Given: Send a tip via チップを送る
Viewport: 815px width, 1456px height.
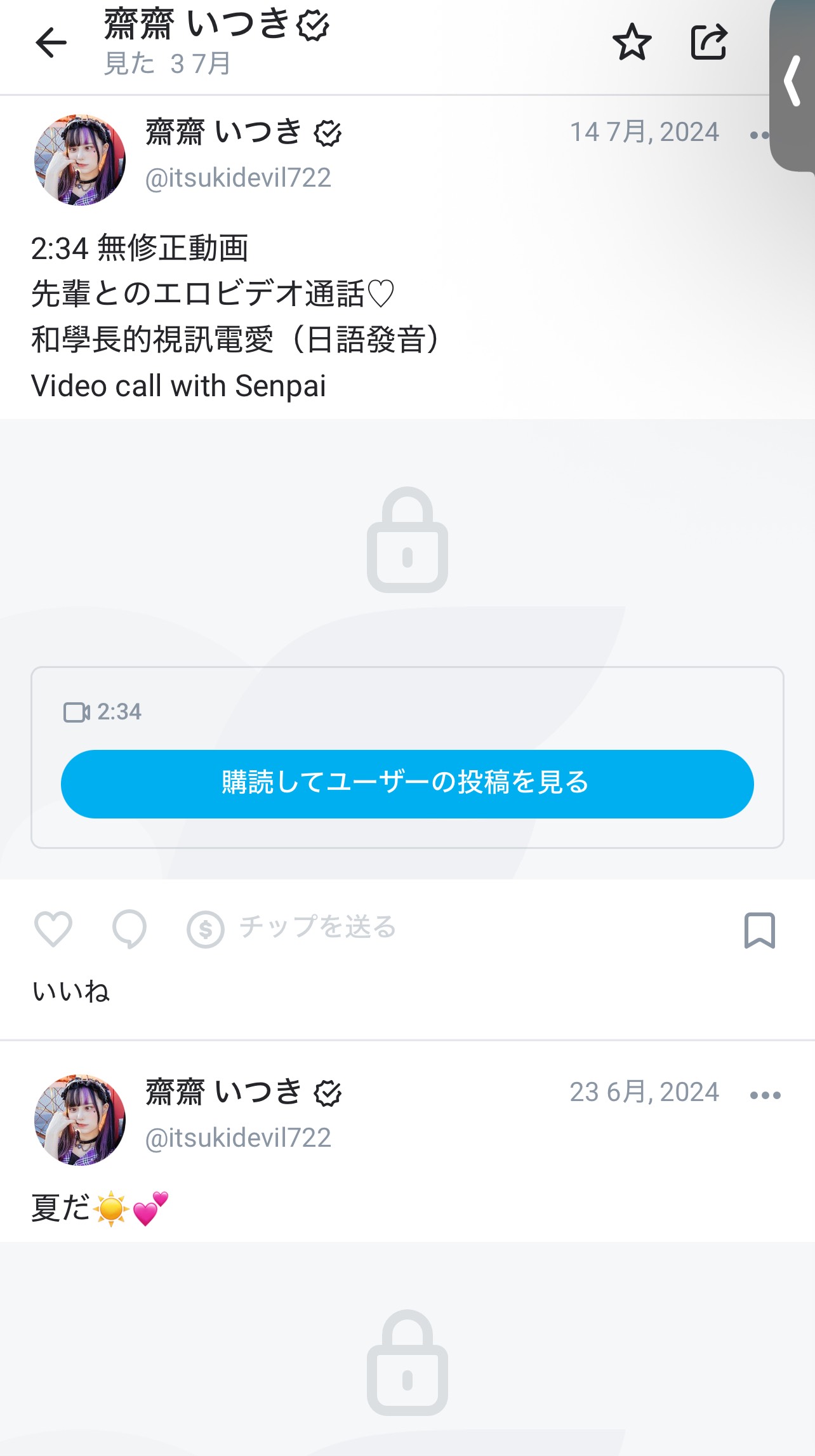Looking at the screenshot, I should pyautogui.click(x=292, y=928).
